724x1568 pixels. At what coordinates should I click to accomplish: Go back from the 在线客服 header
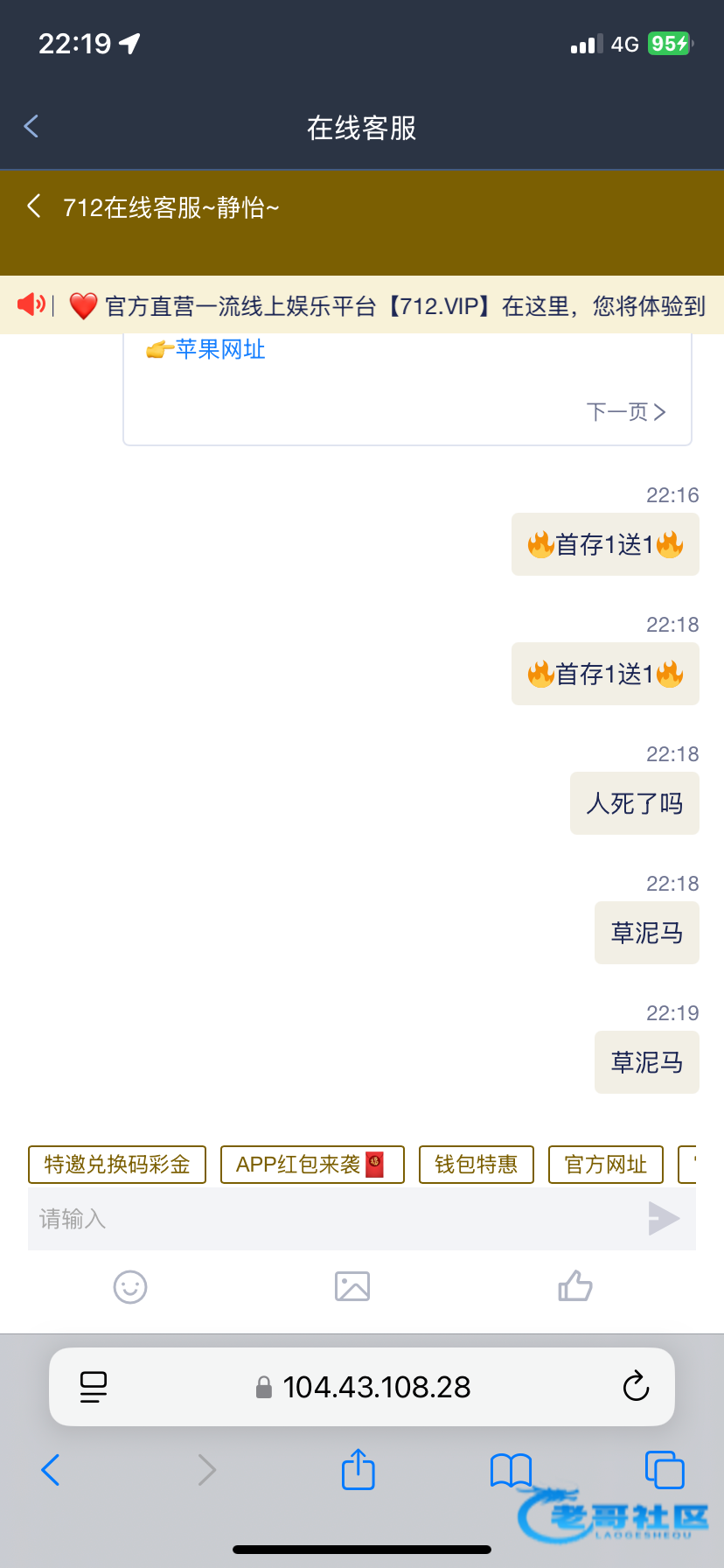pos(31,127)
